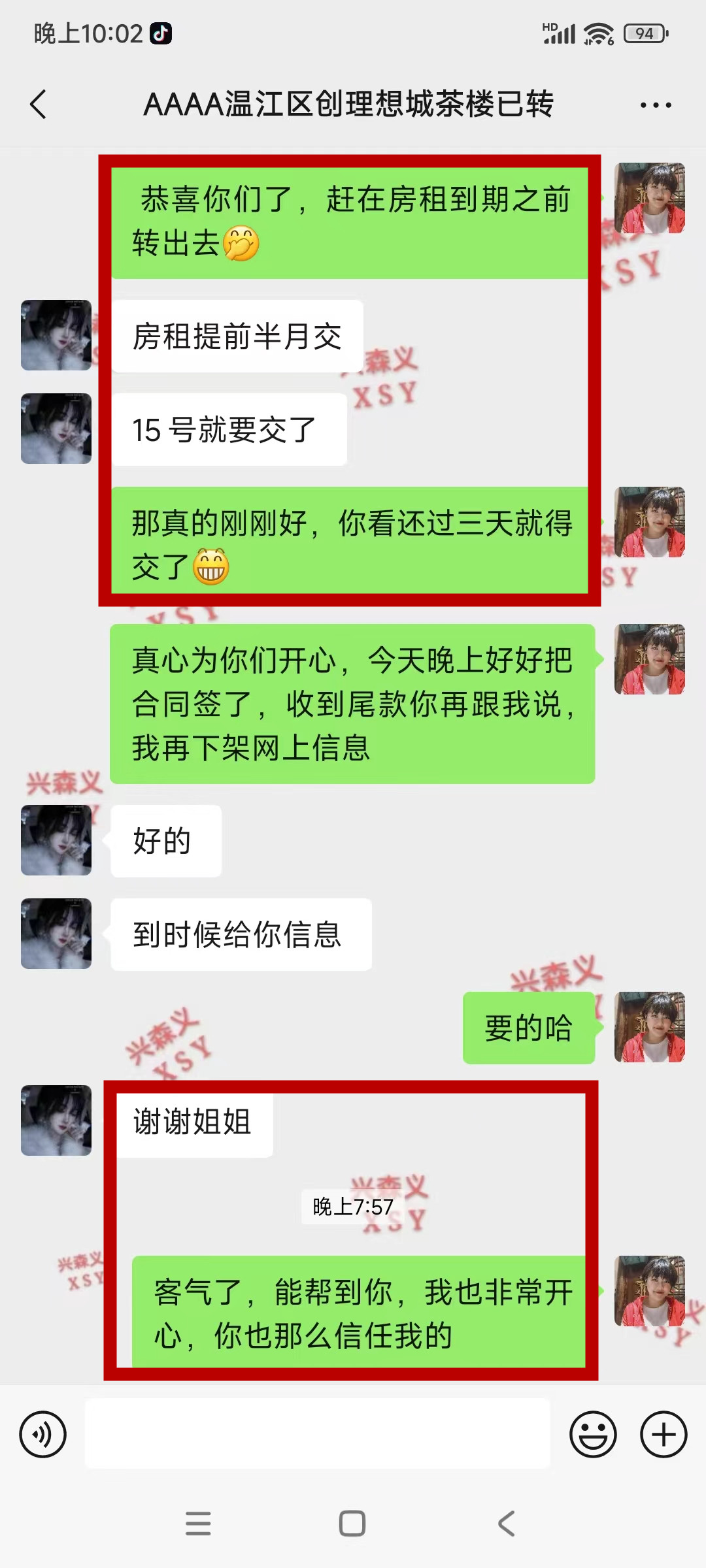Open the plus attachment menu
This screenshot has width=706, height=1568.
coord(663,1435)
